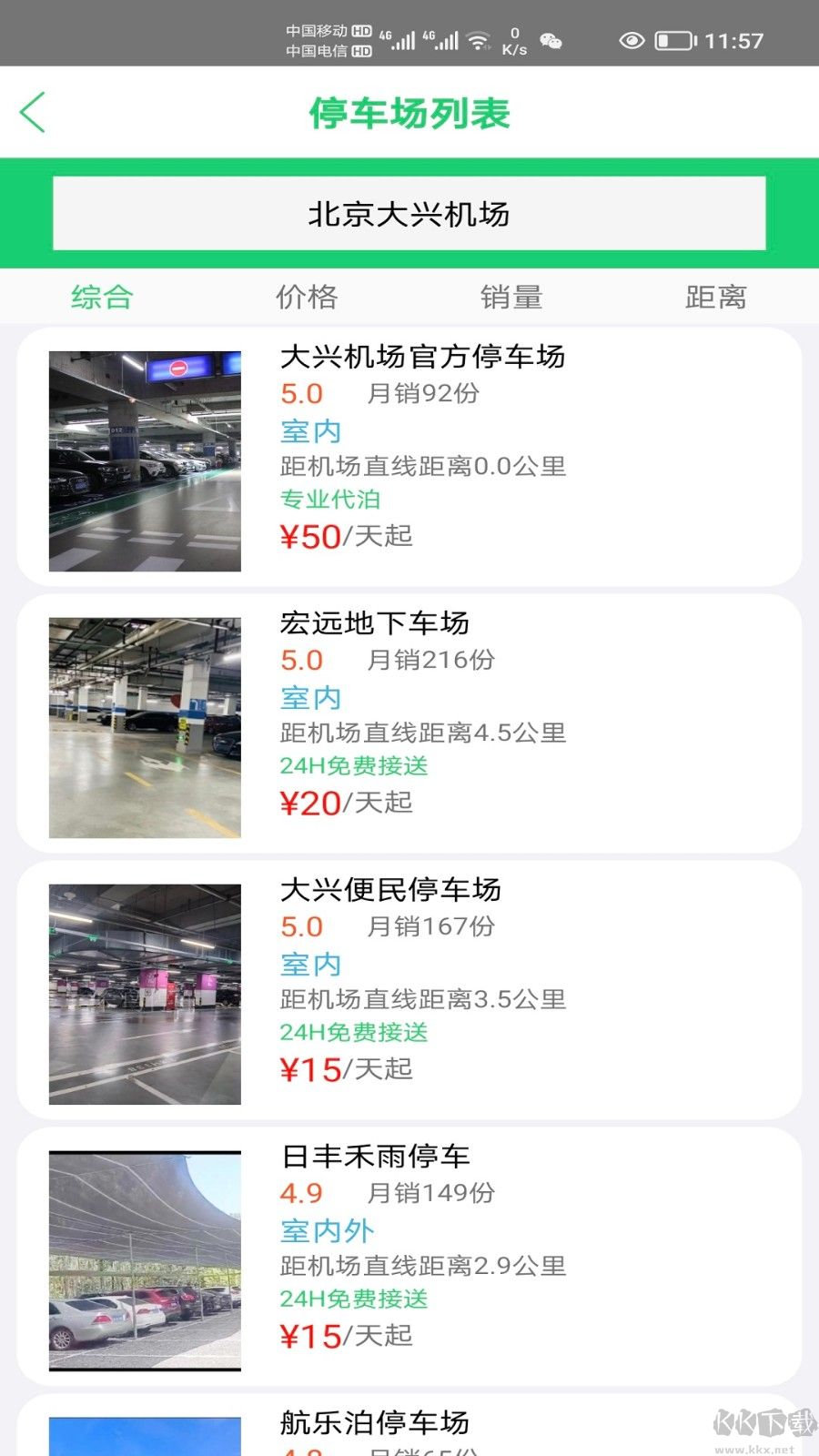
Task: Open the 销量 sorting tab
Action: click(x=512, y=296)
